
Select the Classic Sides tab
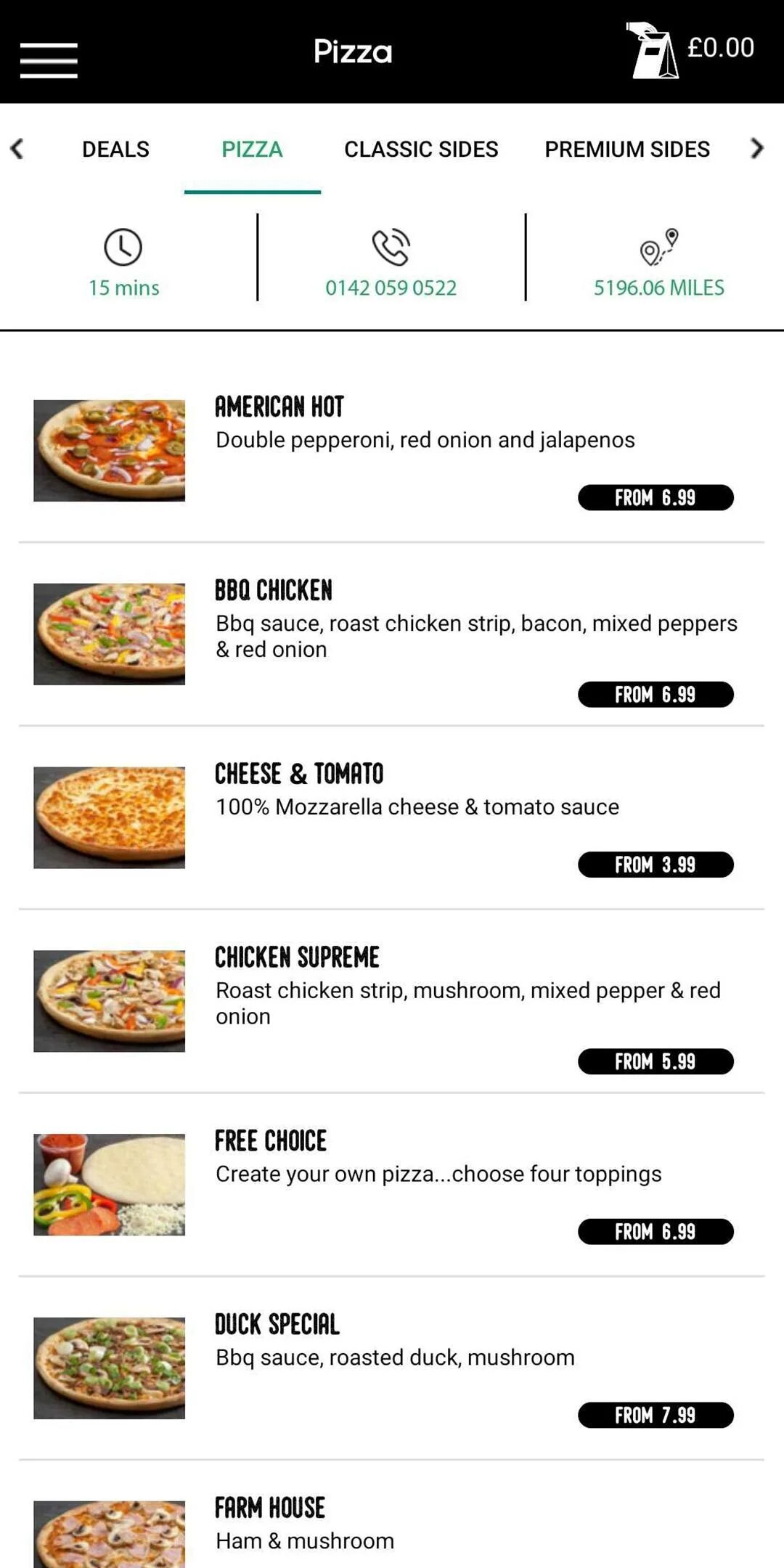(x=421, y=149)
